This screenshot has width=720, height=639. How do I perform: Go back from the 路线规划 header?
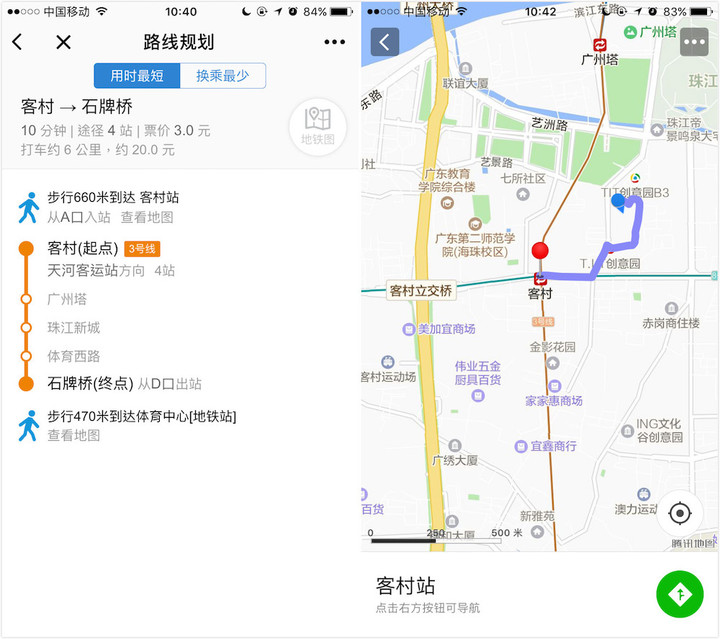pyautogui.click(x=17, y=42)
